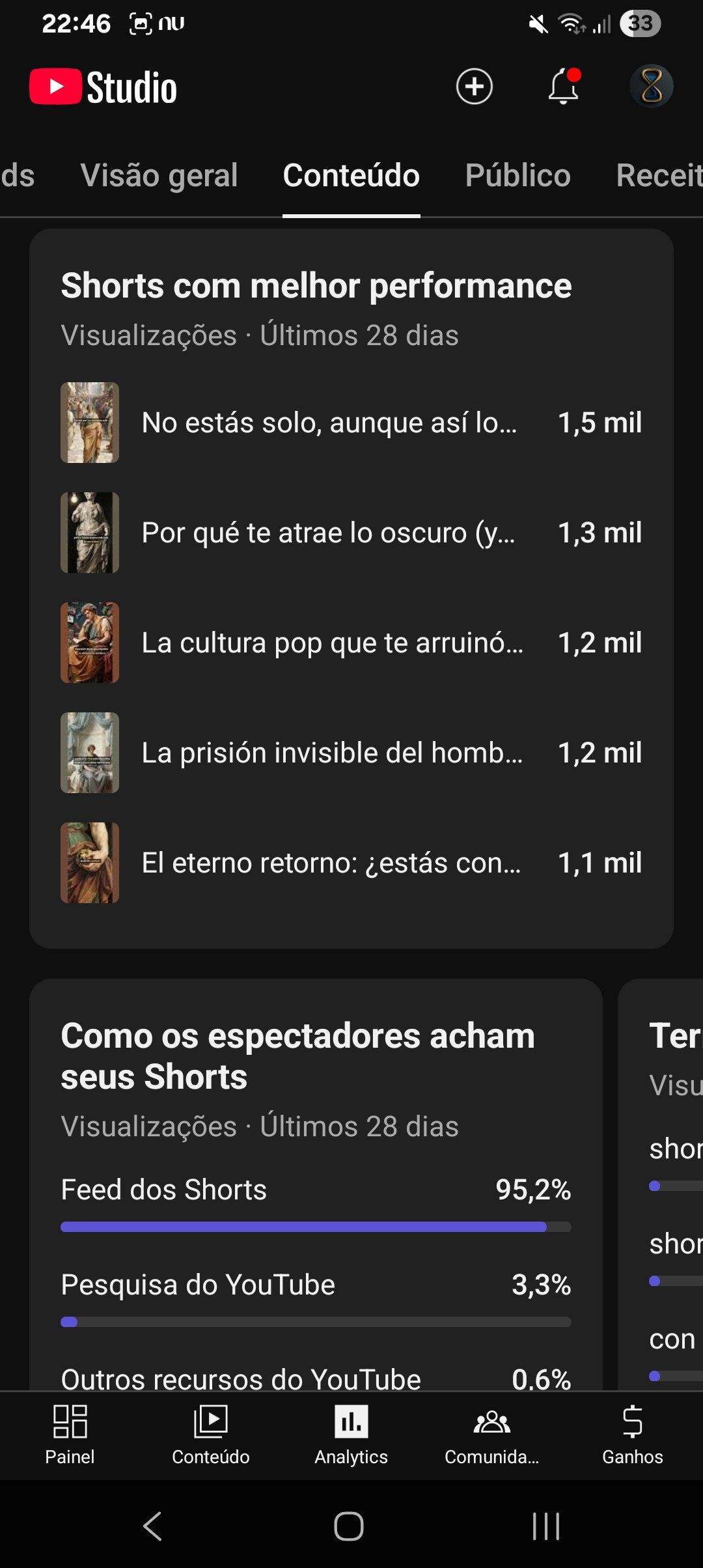Open "Como os espectadores acham seus Shorts" card

pyautogui.click(x=297, y=1056)
